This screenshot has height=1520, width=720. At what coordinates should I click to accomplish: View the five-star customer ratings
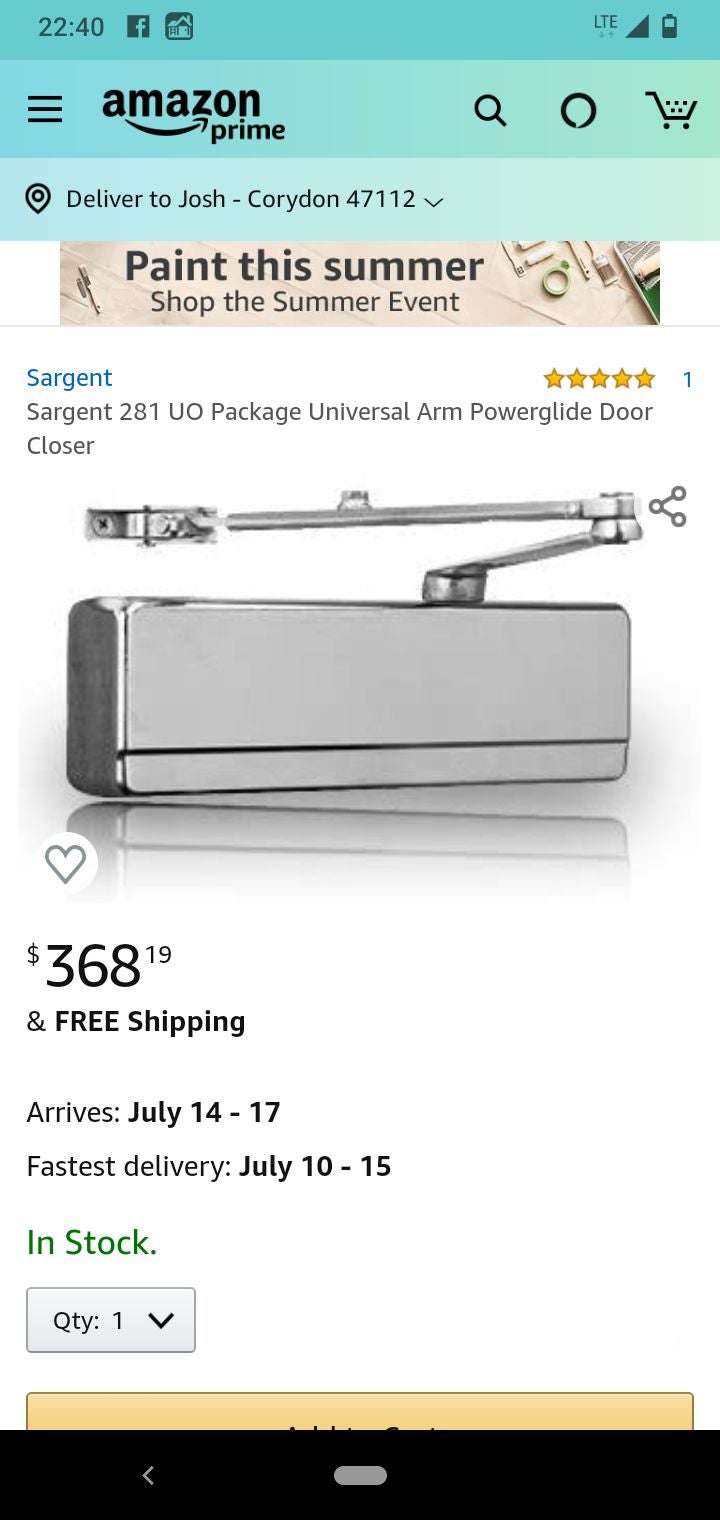click(599, 379)
